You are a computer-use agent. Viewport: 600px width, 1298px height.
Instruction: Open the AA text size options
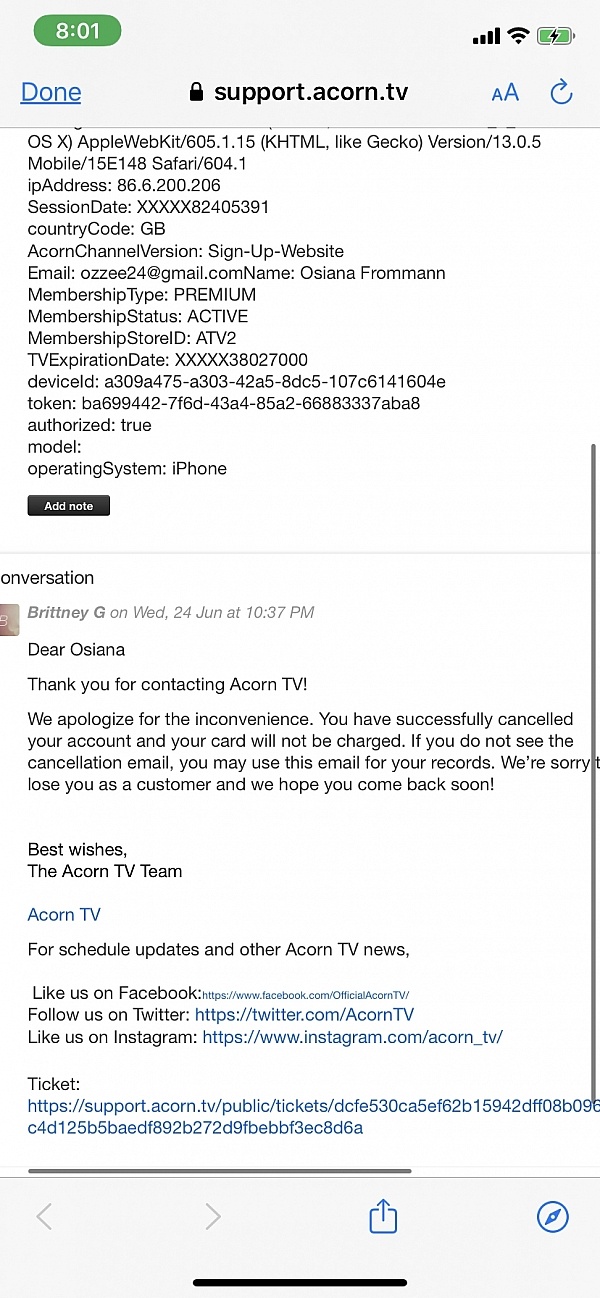505,93
